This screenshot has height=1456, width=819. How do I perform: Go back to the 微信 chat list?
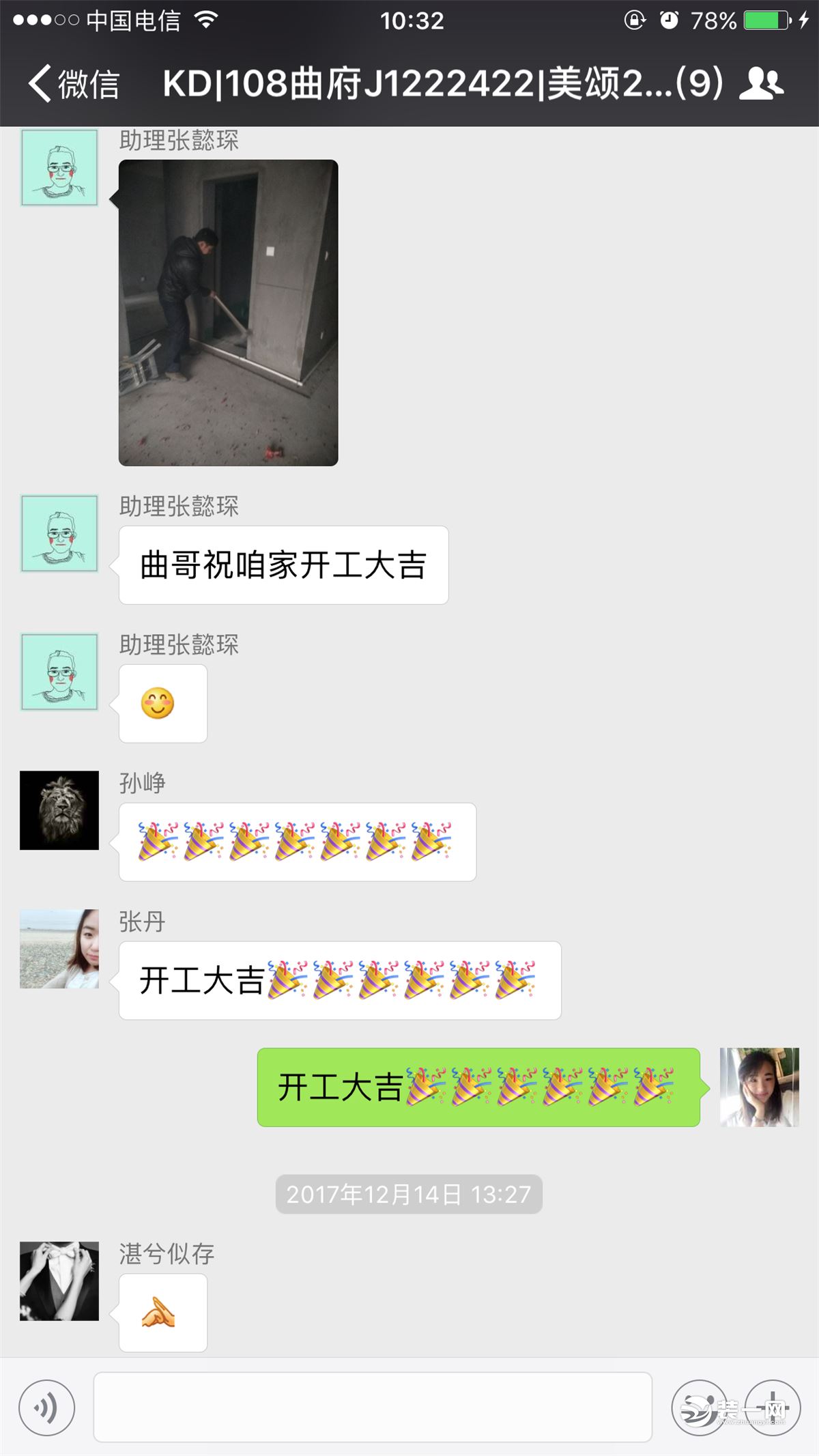(x=73, y=84)
